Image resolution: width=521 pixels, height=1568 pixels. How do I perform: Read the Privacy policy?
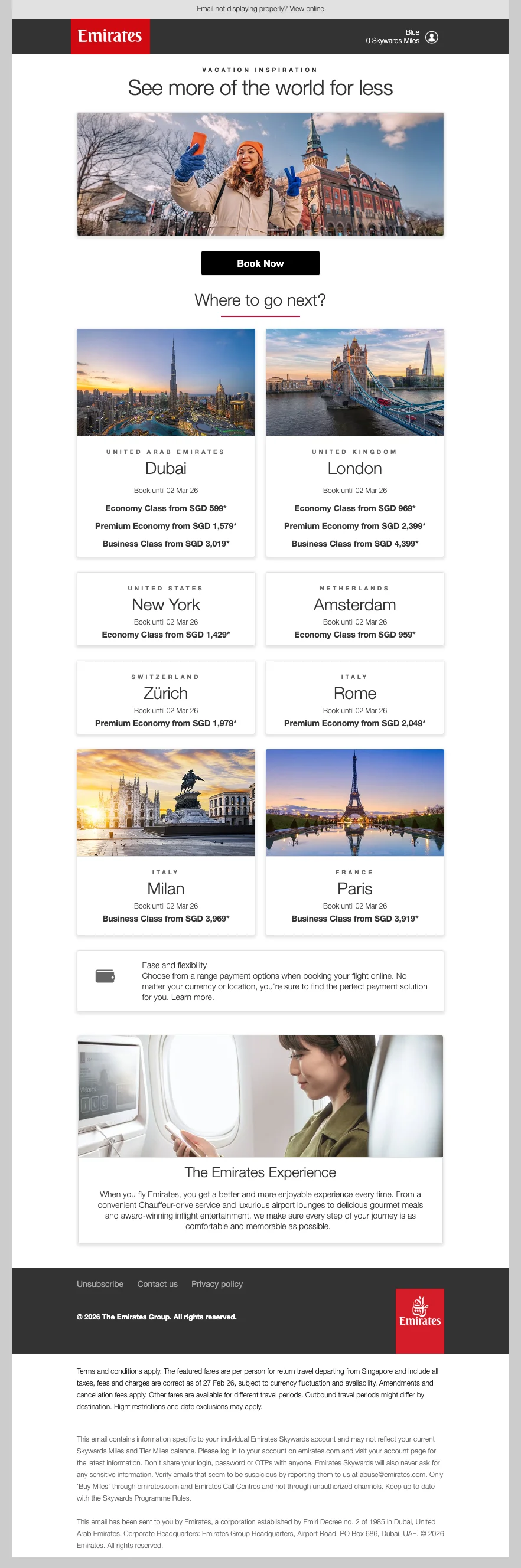pos(217,1283)
